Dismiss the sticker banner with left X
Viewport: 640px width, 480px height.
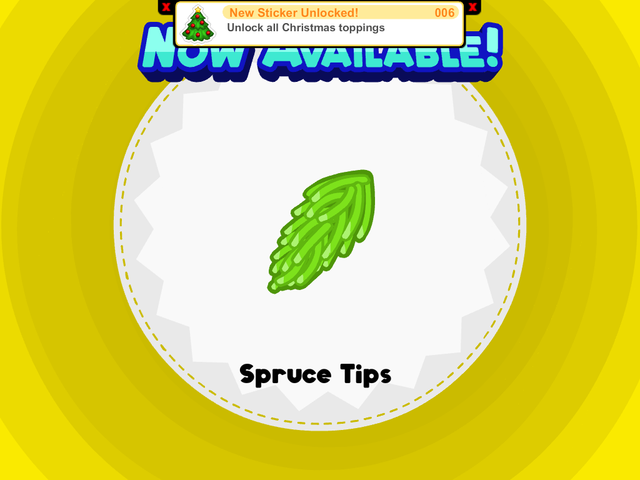tap(166, 7)
